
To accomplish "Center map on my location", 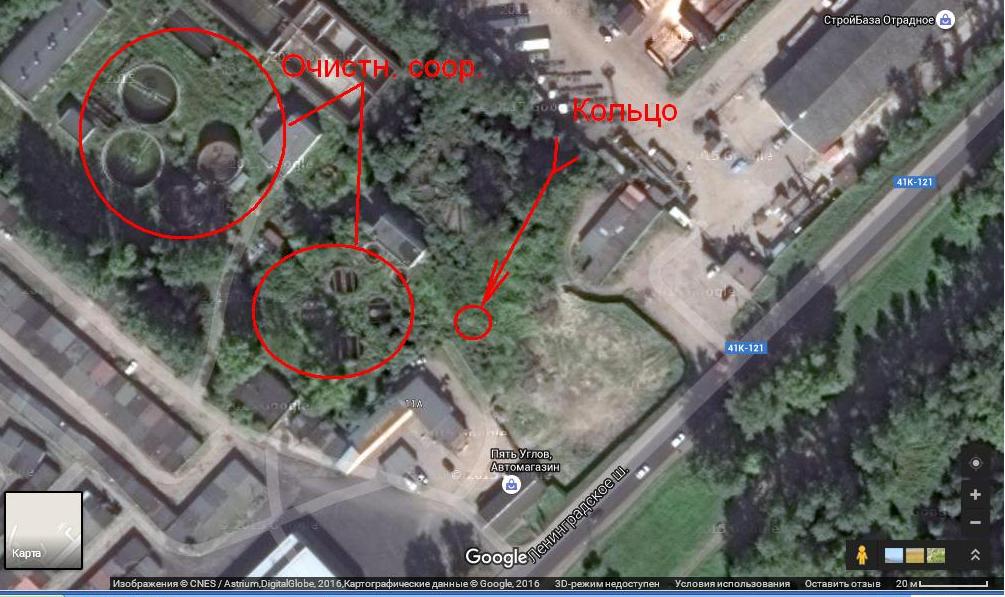I will pos(975,464).
